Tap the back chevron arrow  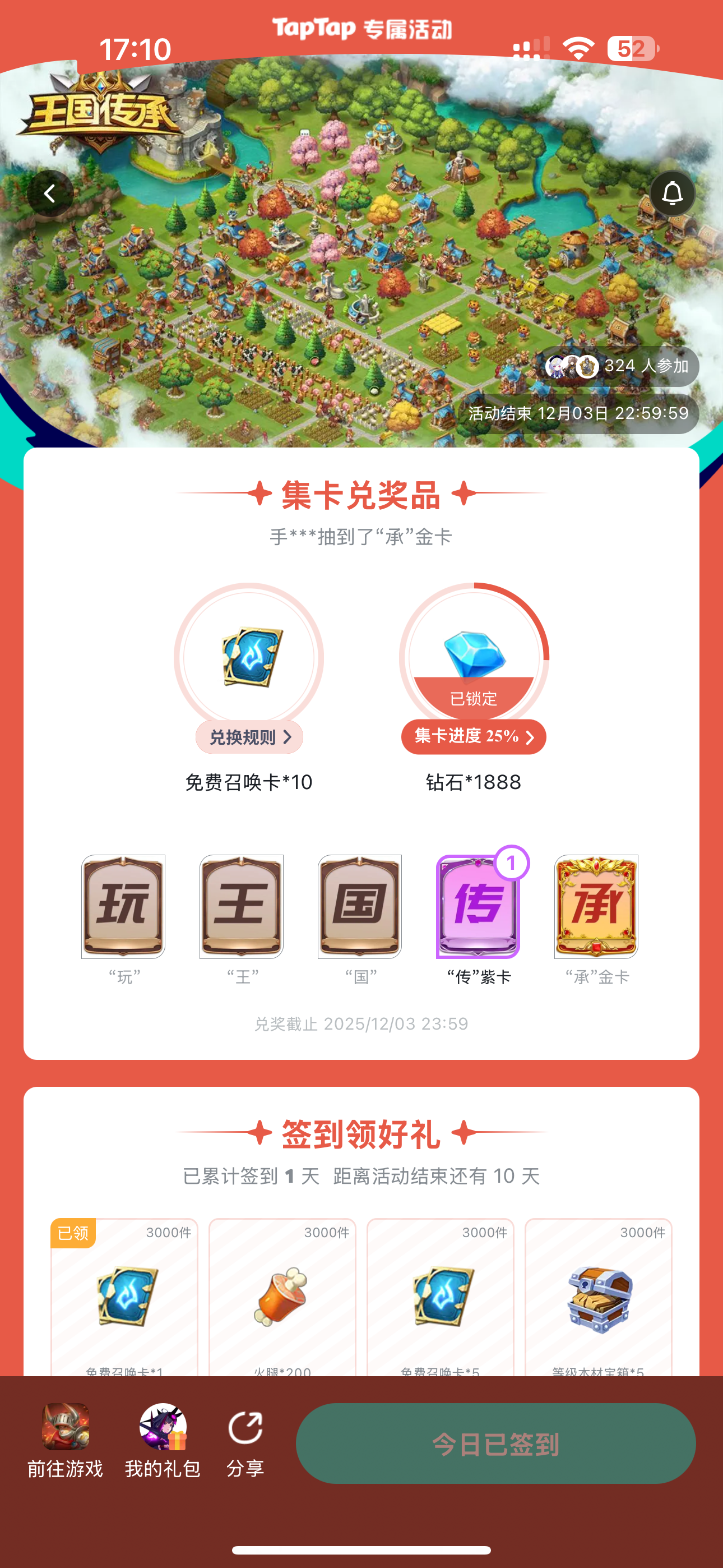(x=50, y=192)
